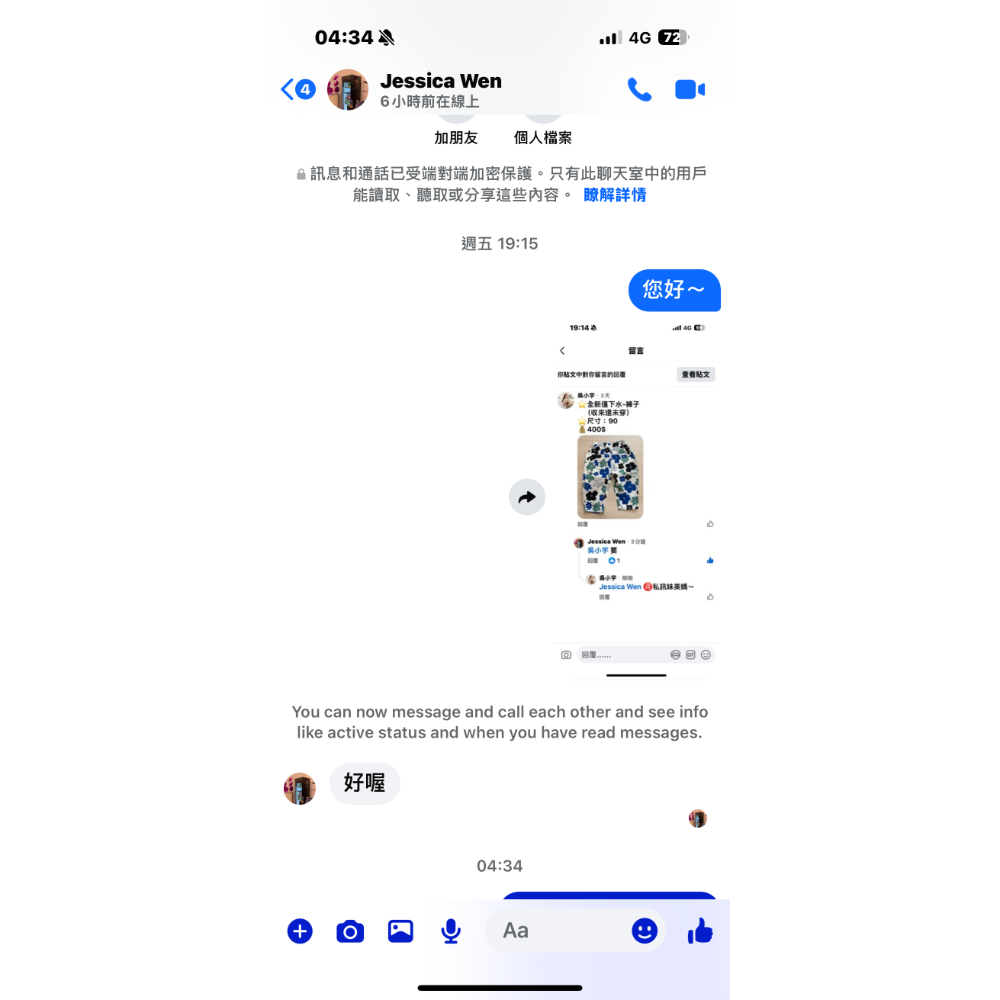
Task: Send a thumbs-up like
Action: [700, 931]
